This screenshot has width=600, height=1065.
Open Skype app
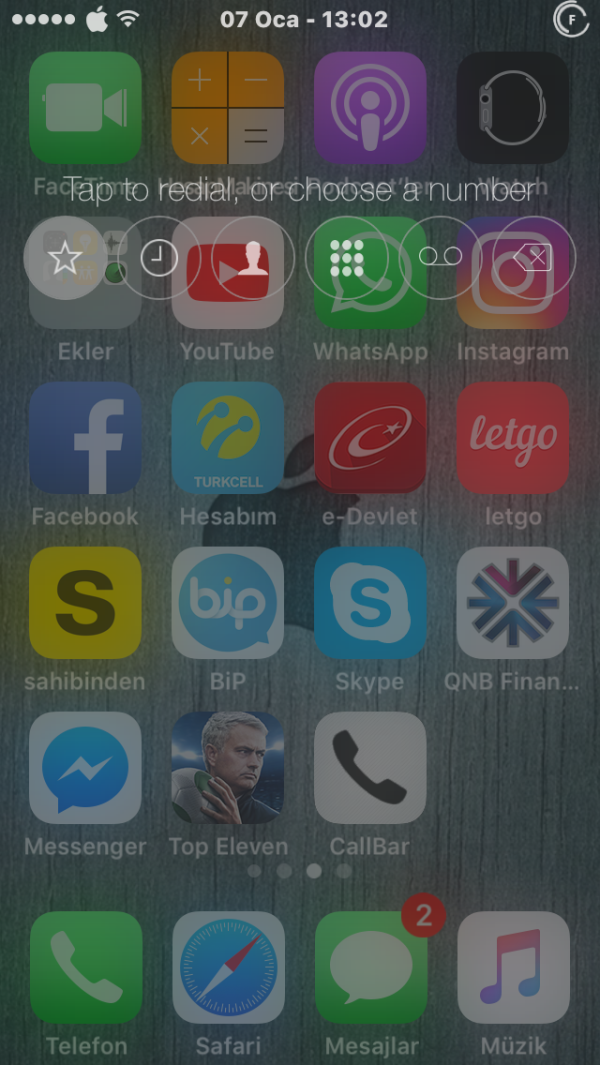pos(370,603)
